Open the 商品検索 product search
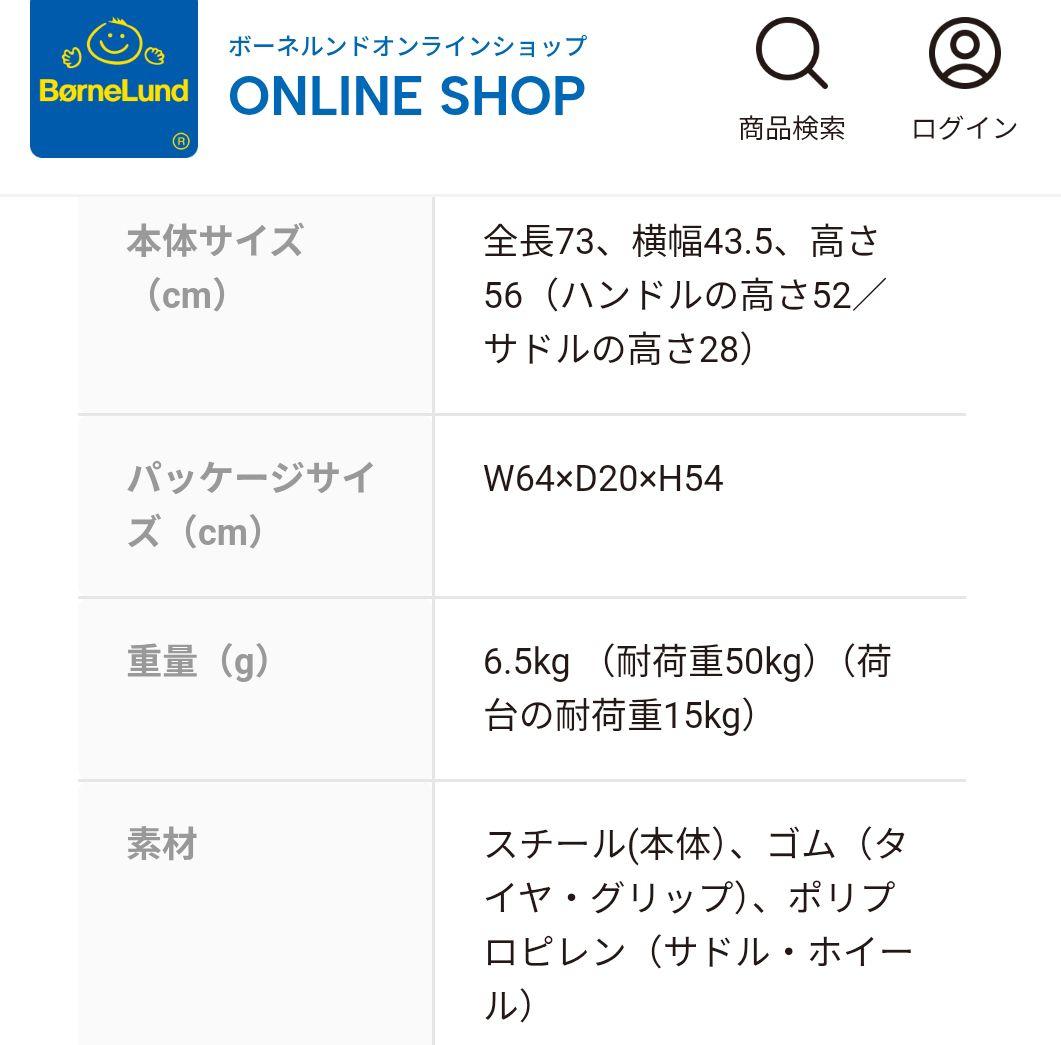This screenshot has width=1061, height=1045. click(x=791, y=78)
